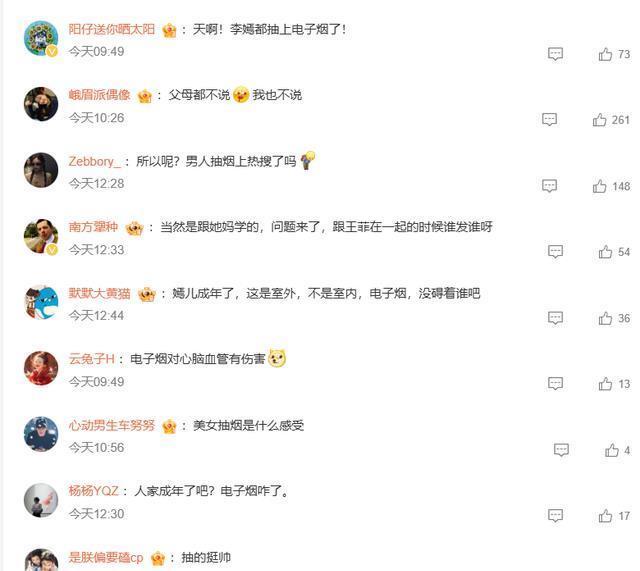640x571 pixels.
Task: Like 云兔子H's comment
Action: [605, 385]
